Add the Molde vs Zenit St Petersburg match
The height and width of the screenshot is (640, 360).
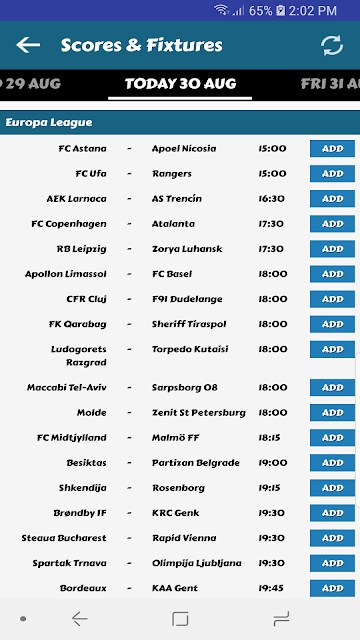coord(332,413)
